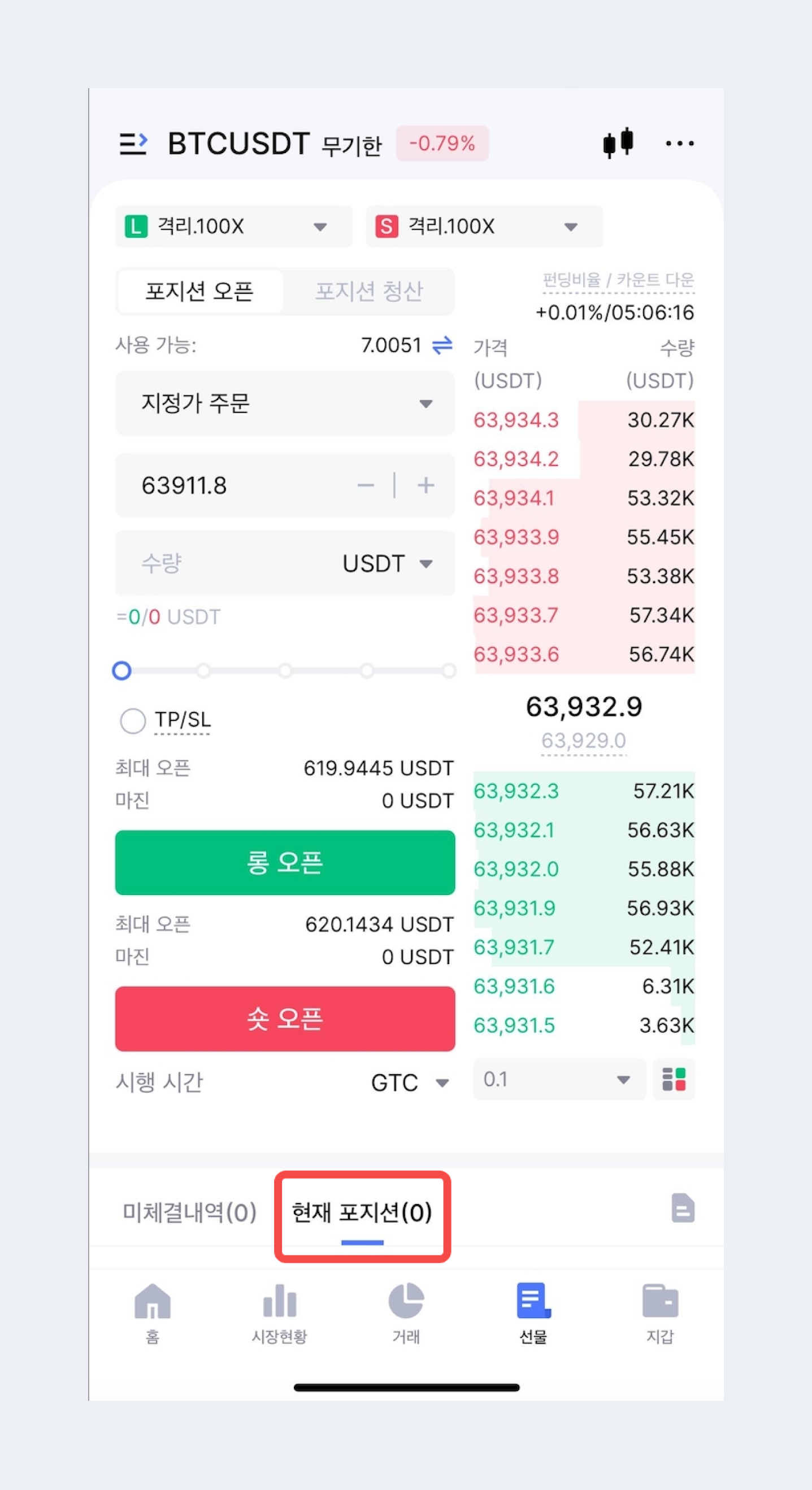
Task: Open the candlestick chart view
Action: pos(618,143)
